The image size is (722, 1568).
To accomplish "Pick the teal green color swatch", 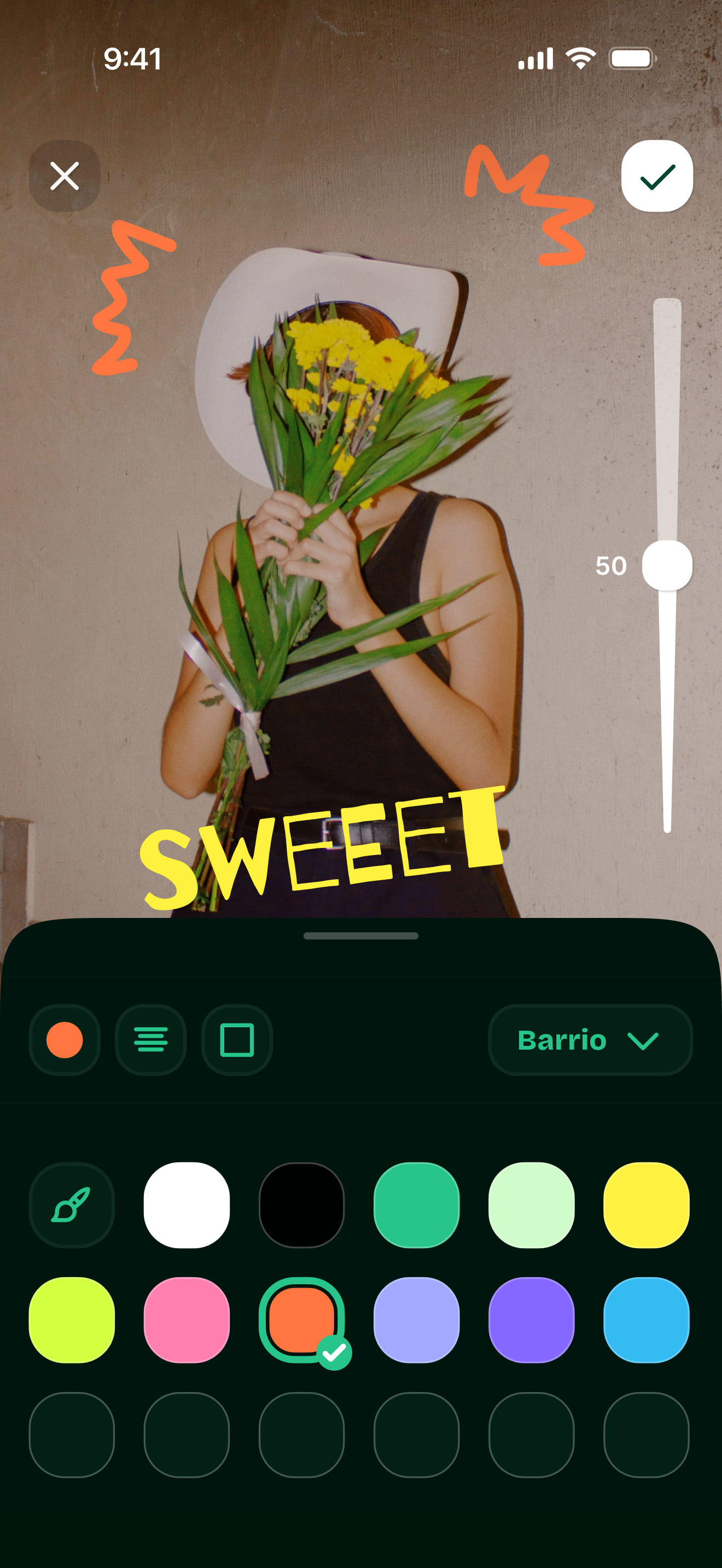I will tap(416, 1204).
